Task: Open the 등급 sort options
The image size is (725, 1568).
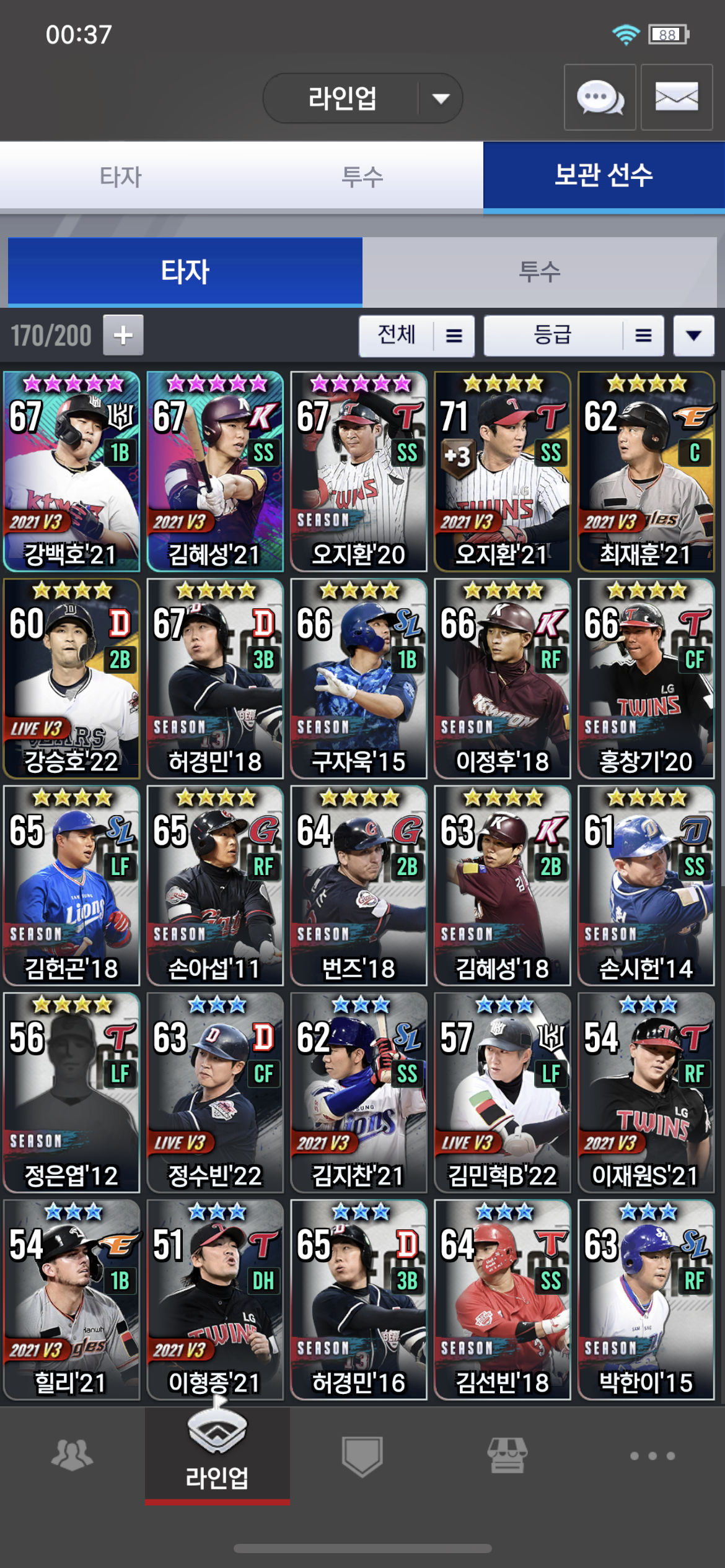Action: tap(573, 336)
